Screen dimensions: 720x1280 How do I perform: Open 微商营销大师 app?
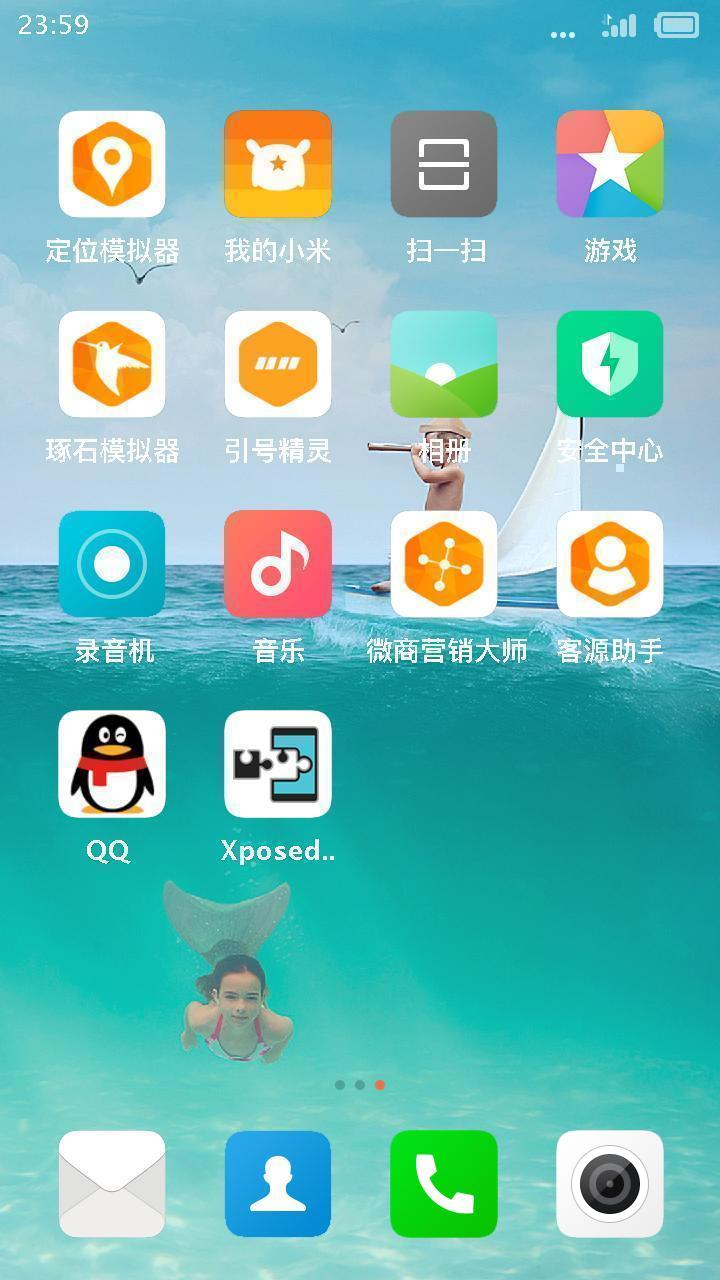tap(444, 564)
